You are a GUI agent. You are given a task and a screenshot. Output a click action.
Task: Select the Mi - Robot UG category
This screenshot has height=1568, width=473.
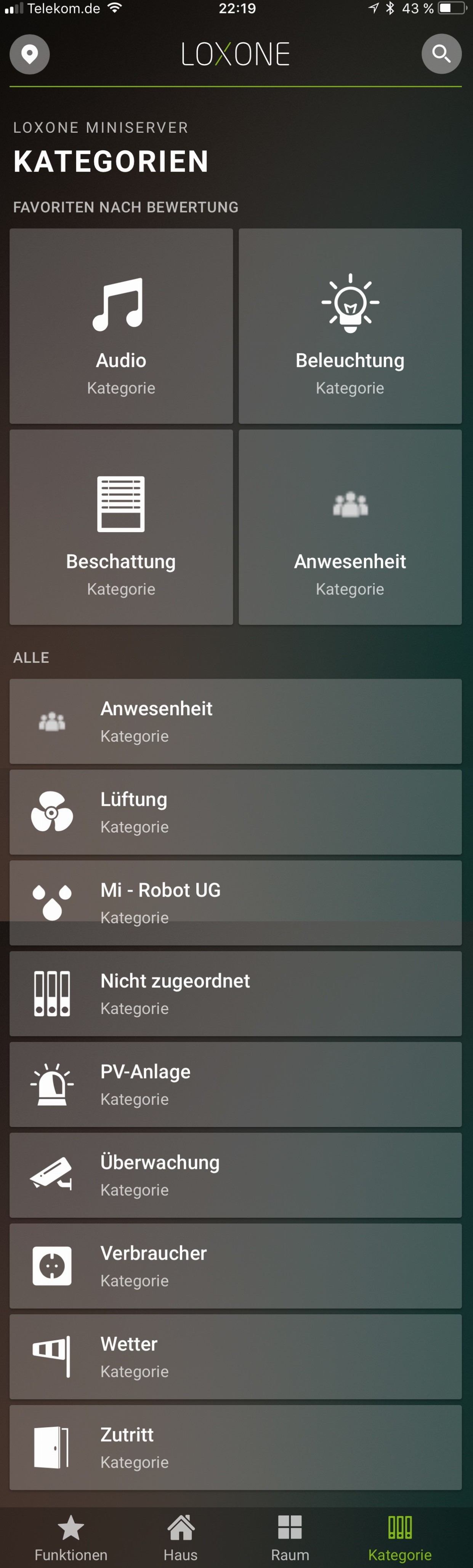[235, 903]
